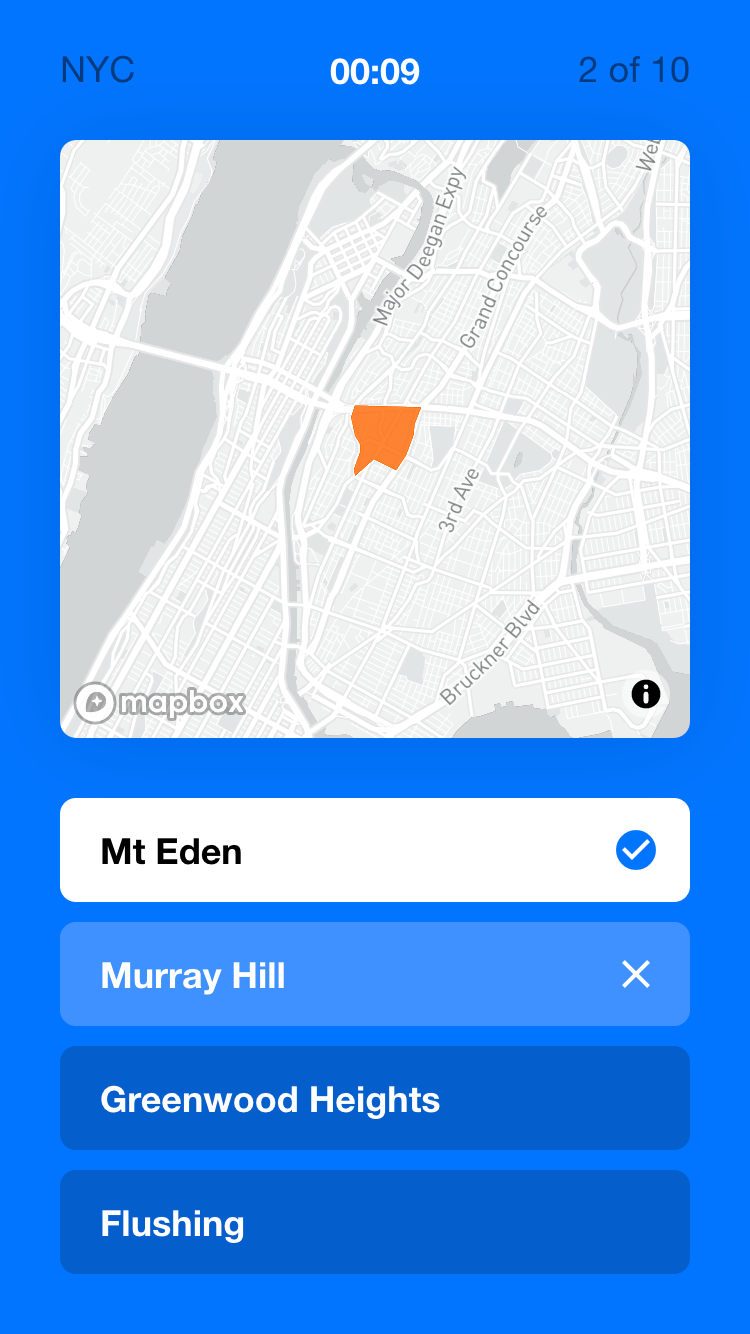Select the Mt Eden answer
The image size is (750, 1334).
375,850
